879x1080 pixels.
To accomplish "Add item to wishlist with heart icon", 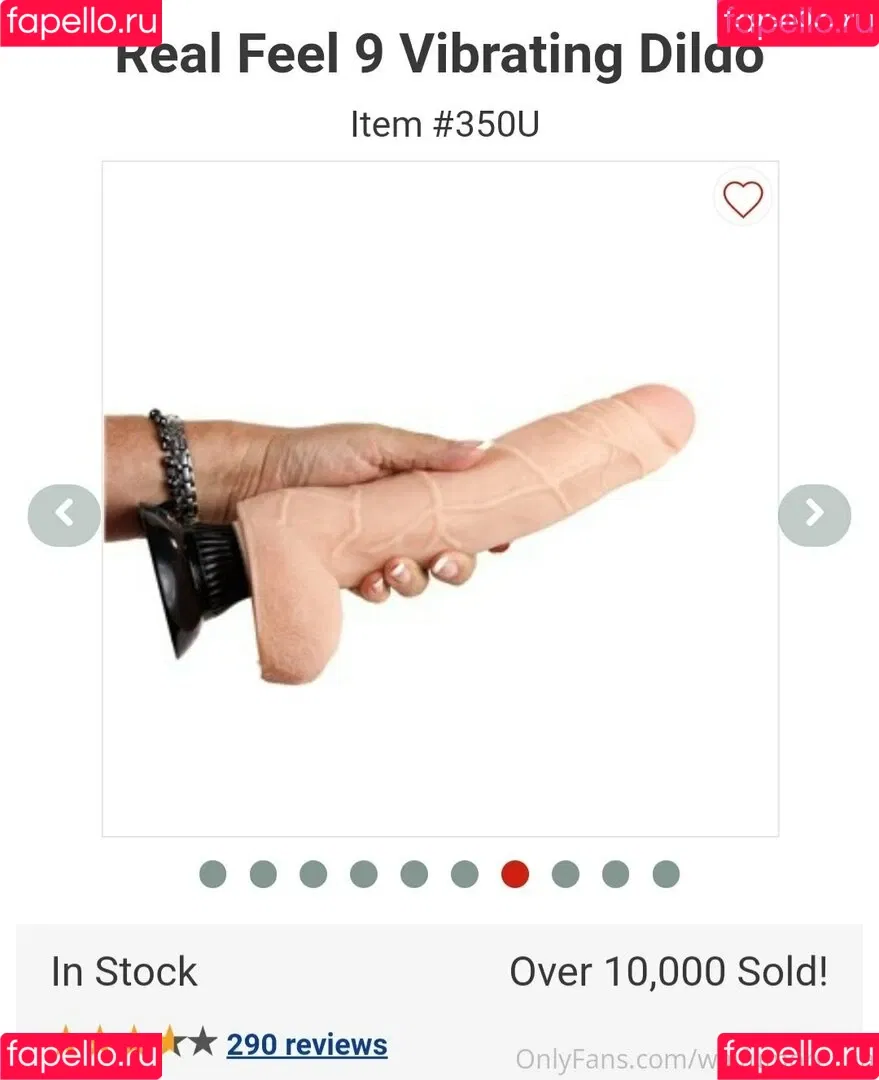I will (742, 199).
